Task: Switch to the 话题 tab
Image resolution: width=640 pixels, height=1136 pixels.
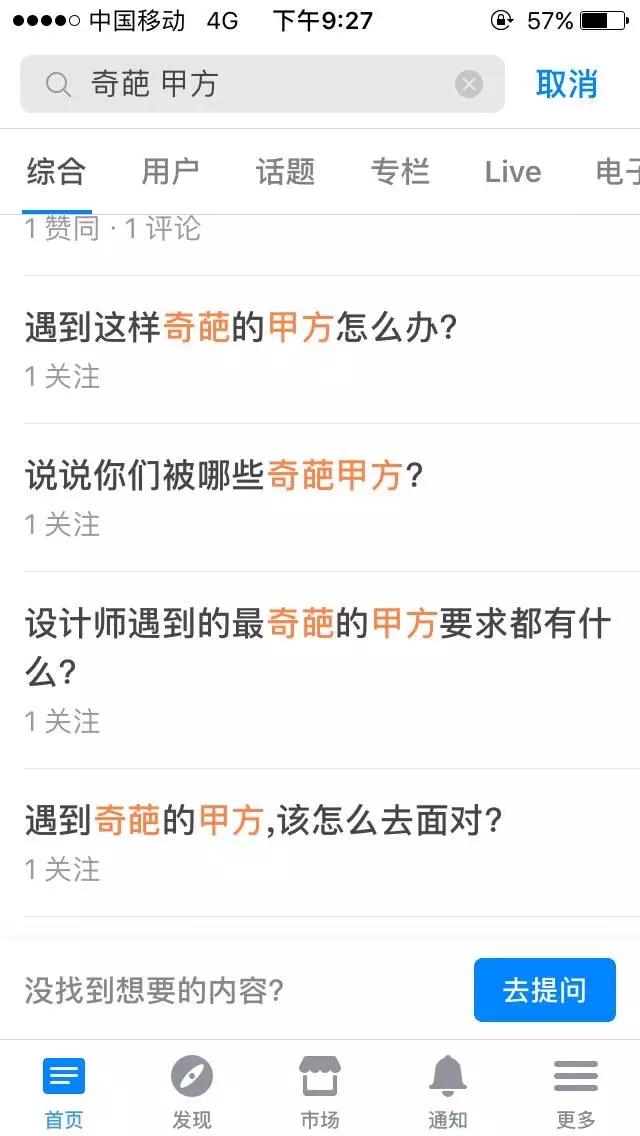Action: pos(286,172)
